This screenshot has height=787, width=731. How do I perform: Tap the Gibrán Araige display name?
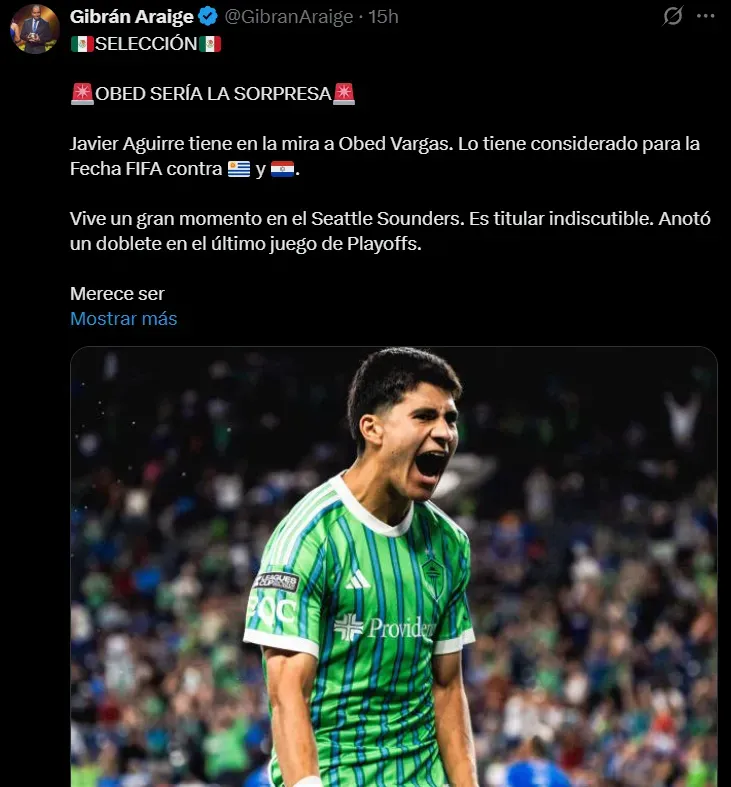point(131,16)
